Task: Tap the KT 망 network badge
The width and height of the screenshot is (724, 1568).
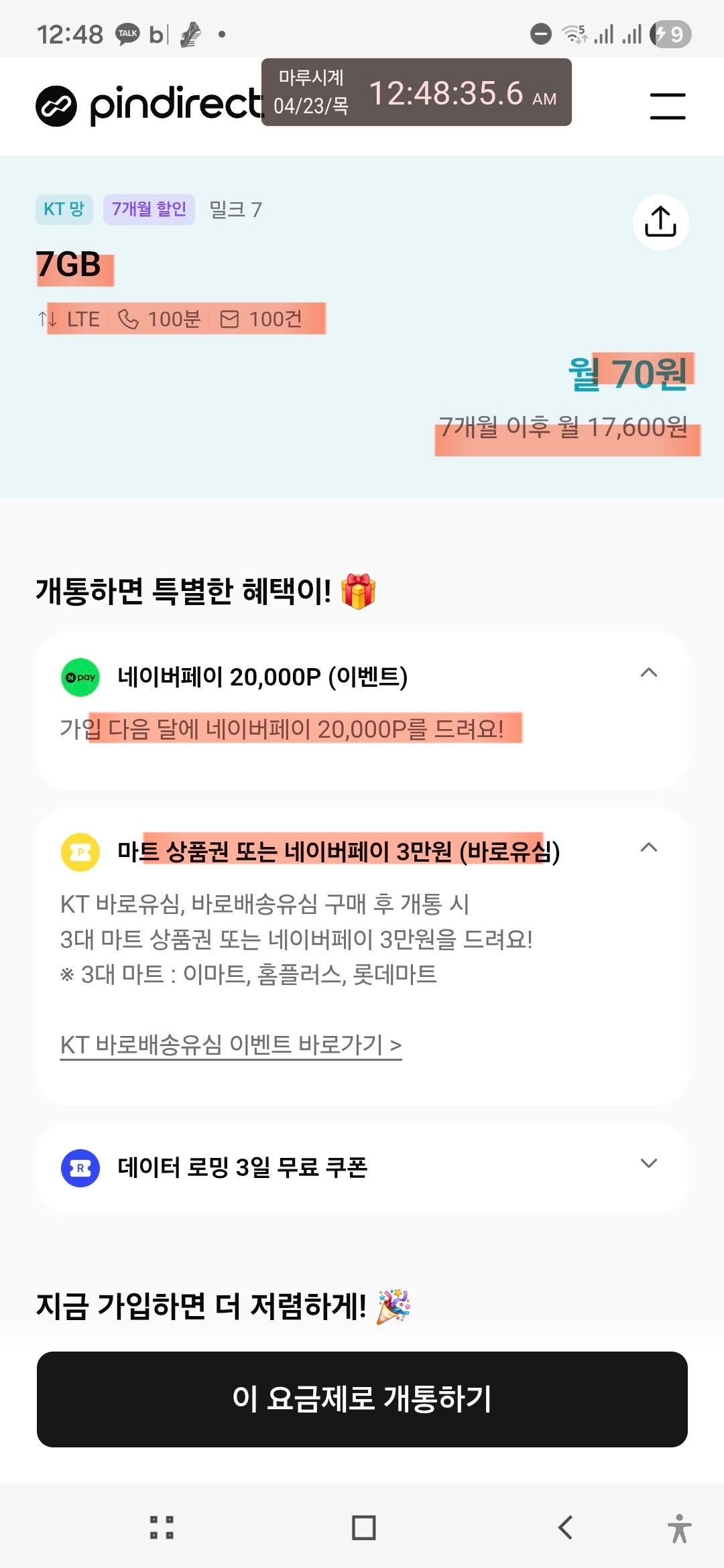Action: (x=64, y=208)
